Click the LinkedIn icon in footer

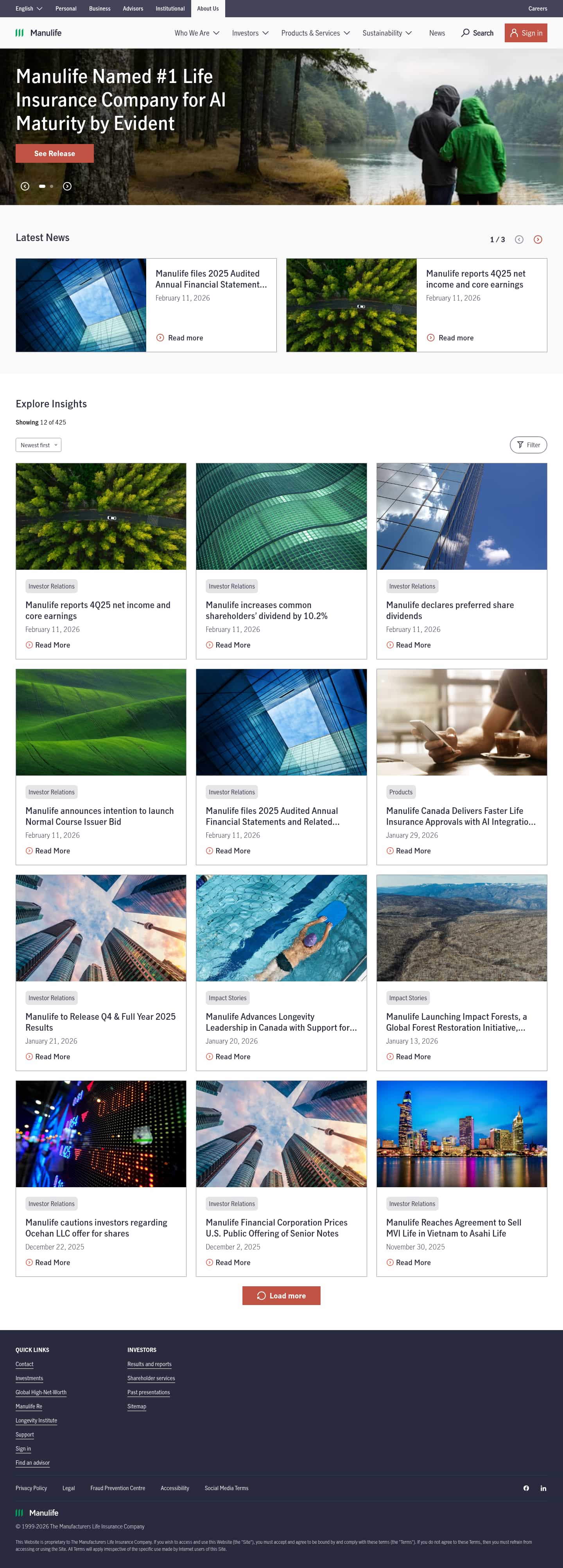(x=543, y=1488)
